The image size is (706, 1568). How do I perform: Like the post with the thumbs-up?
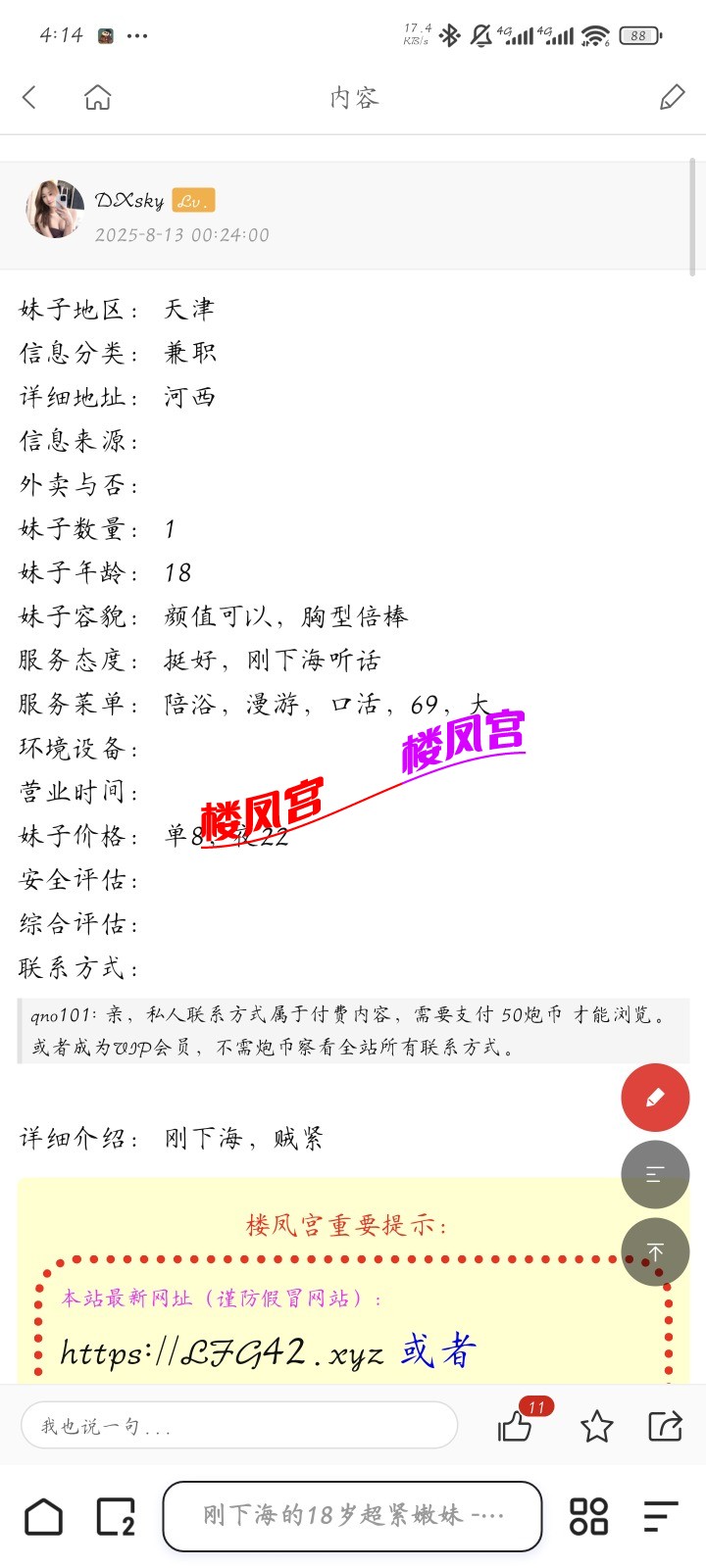pos(514,1428)
